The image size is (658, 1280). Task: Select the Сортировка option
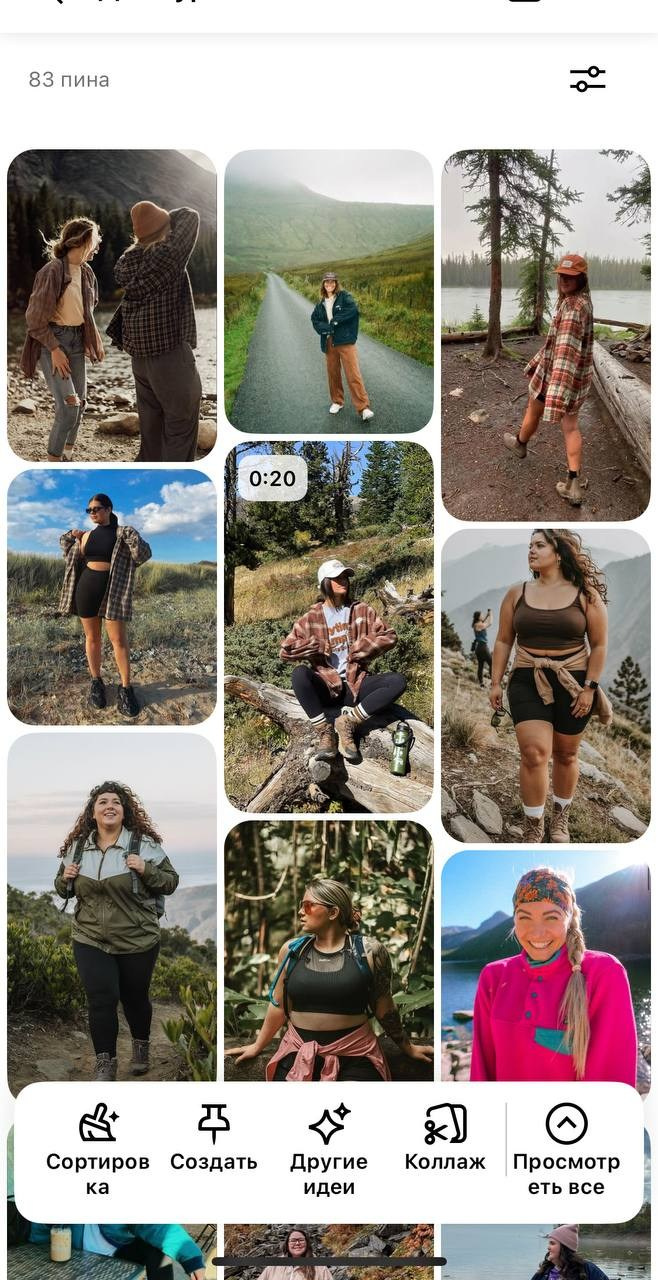pos(98,1150)
